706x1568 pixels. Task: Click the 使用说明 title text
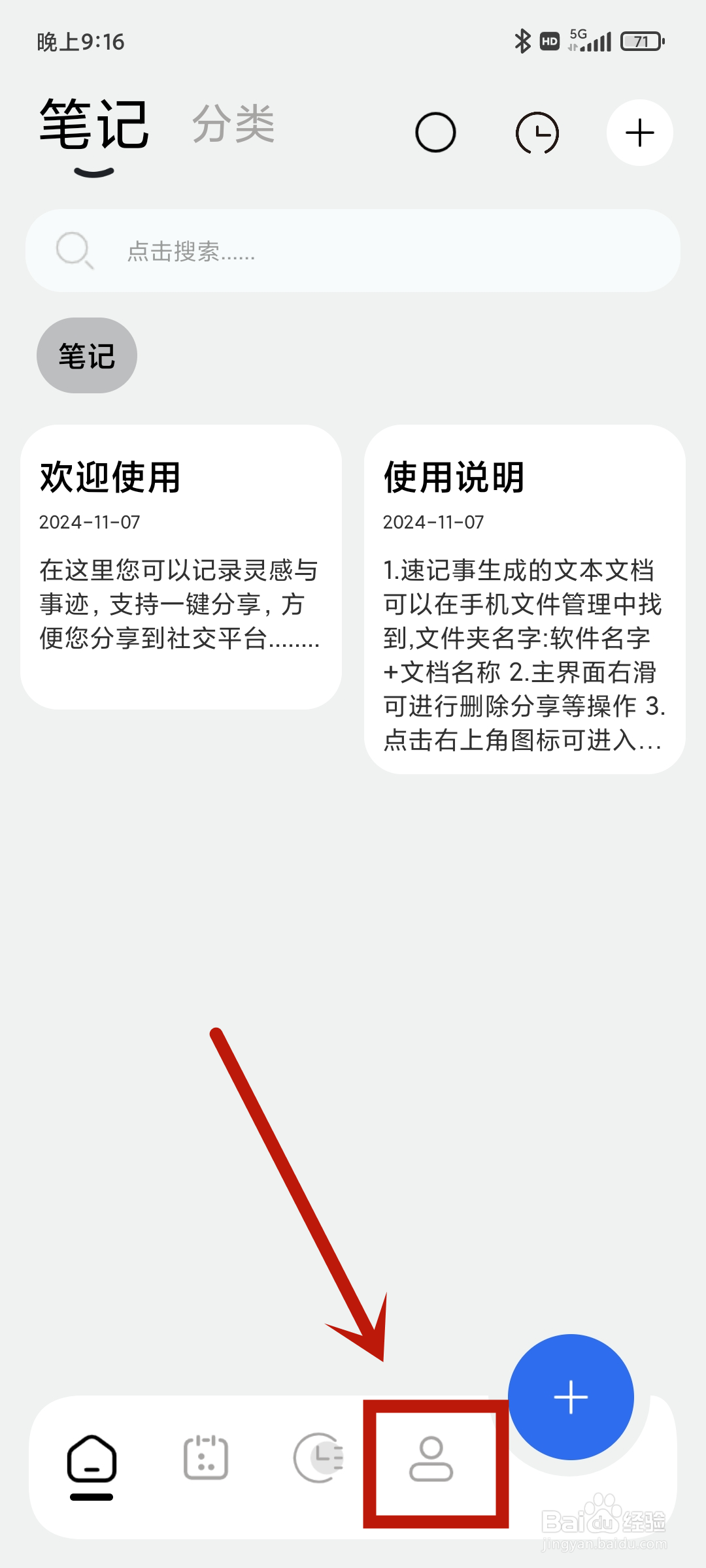(x=455, y=477)
